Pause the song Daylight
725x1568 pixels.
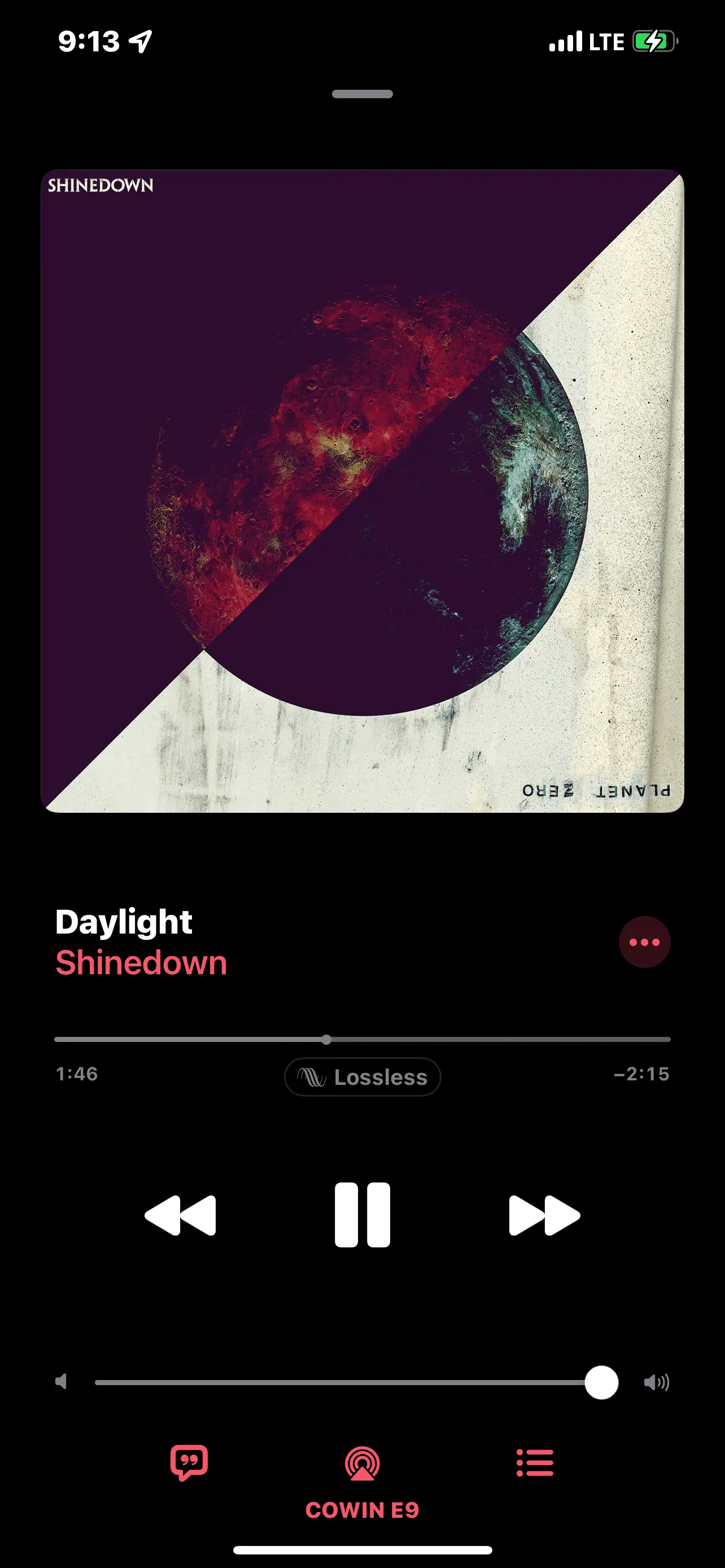click(x=362, y=1215)
